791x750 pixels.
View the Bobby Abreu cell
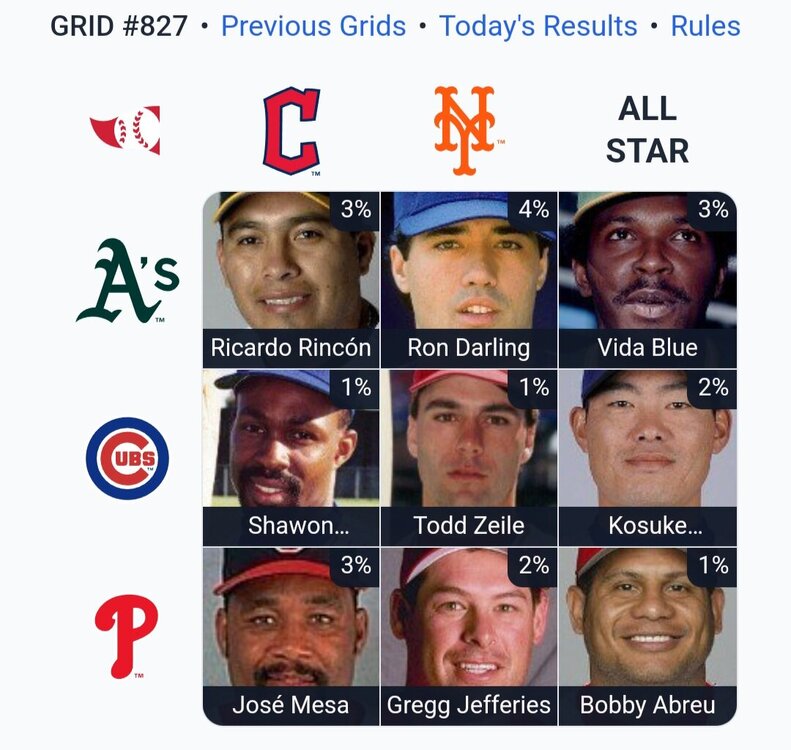[647, 635]
